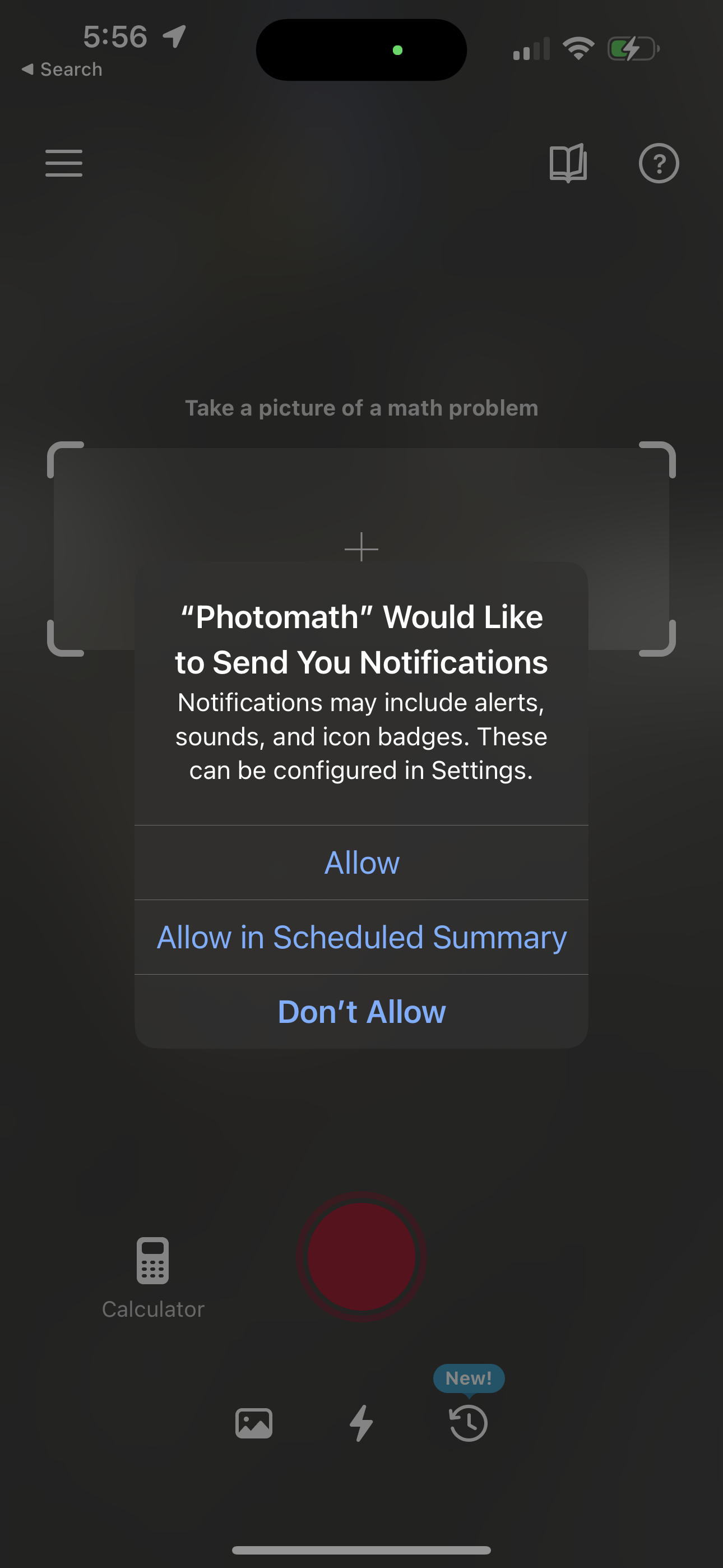723x1568 pixels.
Task: Toggle the camera flash
Action: pos(361,1423)
